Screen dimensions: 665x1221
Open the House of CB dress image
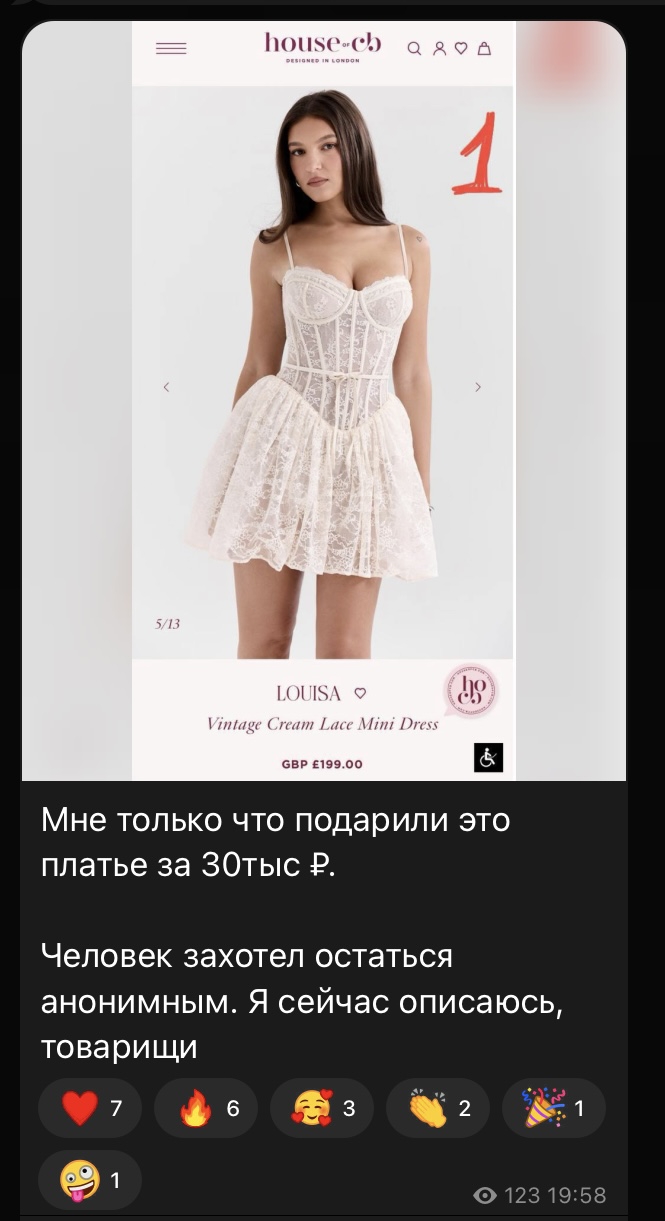pos(323,400)
